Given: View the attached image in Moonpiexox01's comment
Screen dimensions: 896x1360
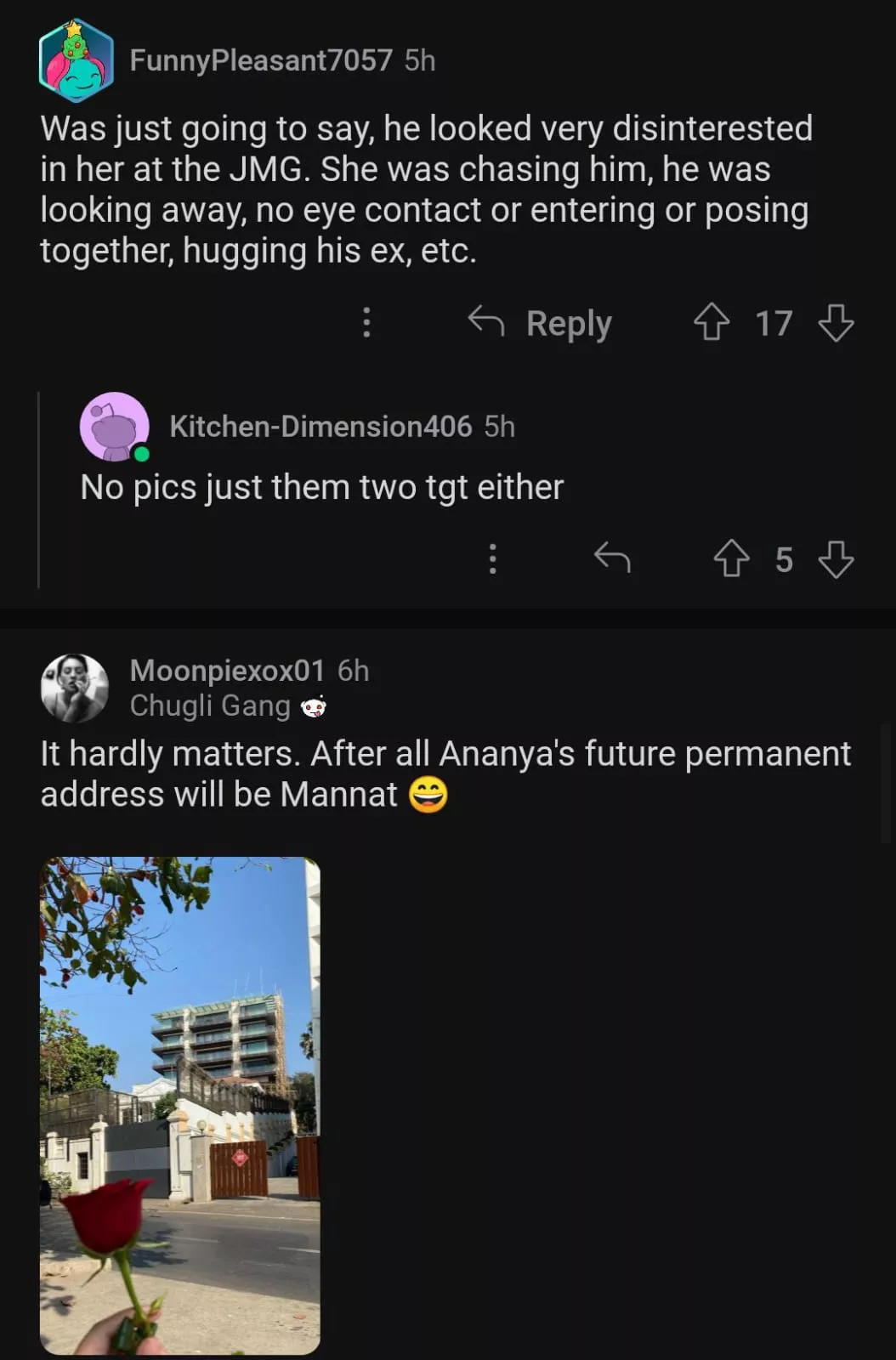Looking at the screenshot, I should [x=180, y=1105].
